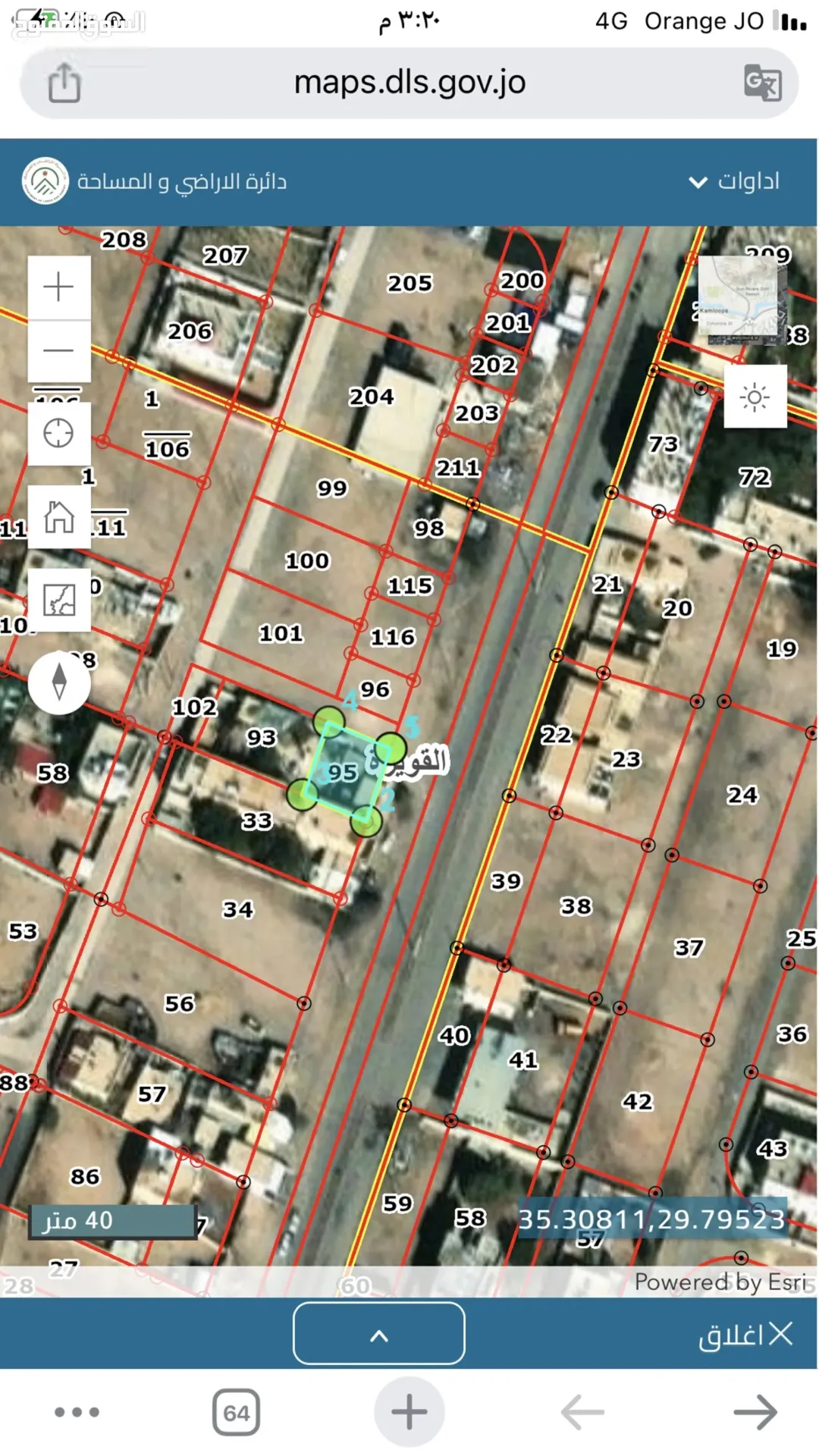The width and height of the screenshot is (819, 1456).
Task: Zoom out of the map
Action: point(59,350)
